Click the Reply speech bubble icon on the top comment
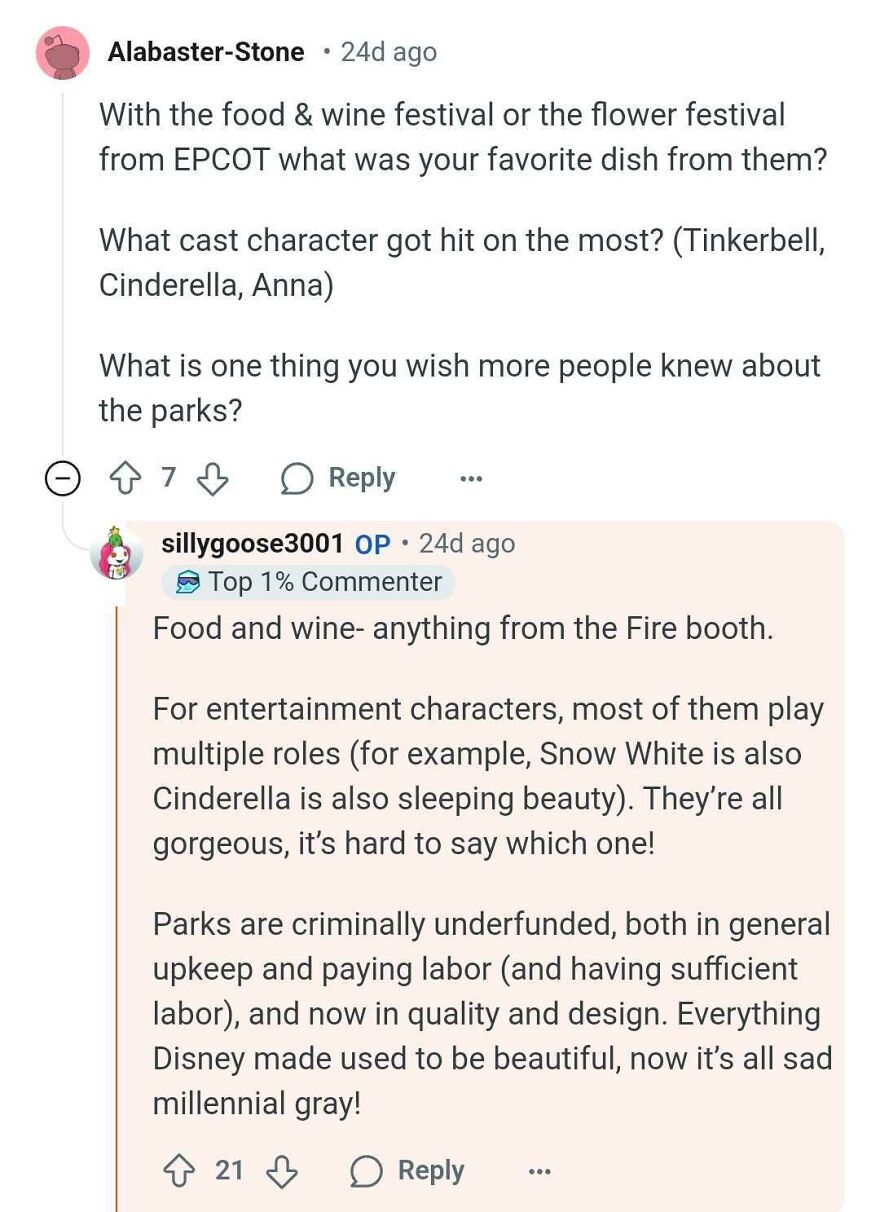Screen dimensions: 880x1212 coord(294,478)
